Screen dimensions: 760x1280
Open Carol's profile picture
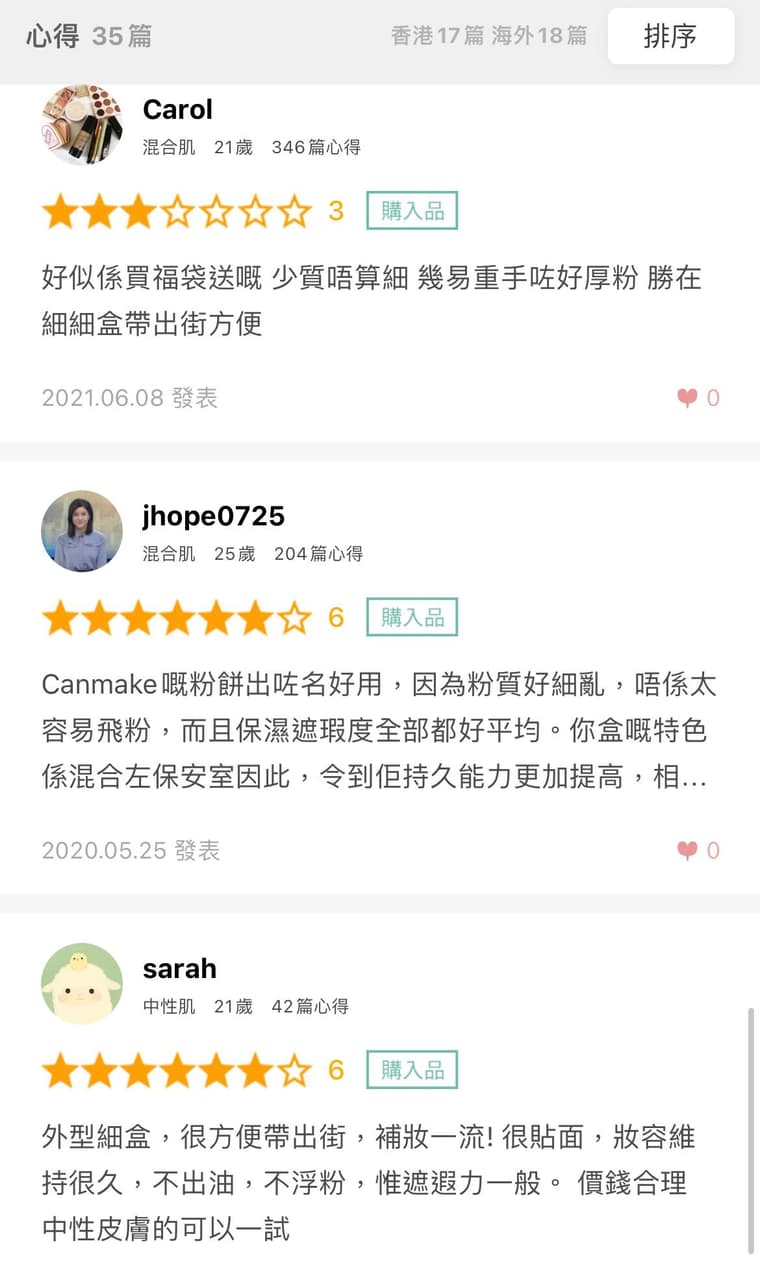(82, 124)
